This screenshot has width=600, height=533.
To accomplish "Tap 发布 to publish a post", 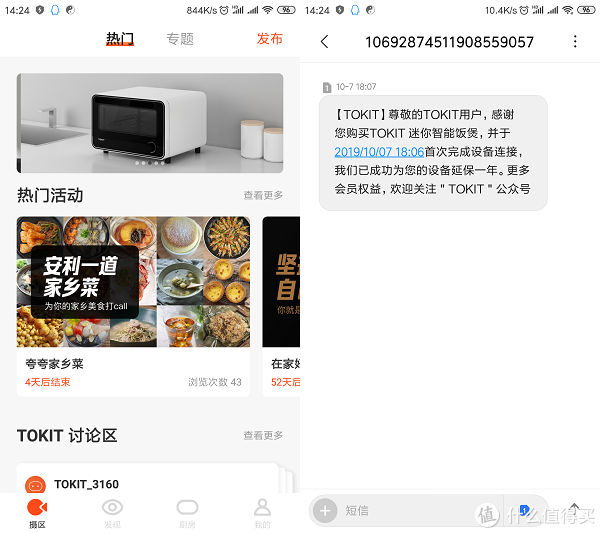I will pos(269,39).
